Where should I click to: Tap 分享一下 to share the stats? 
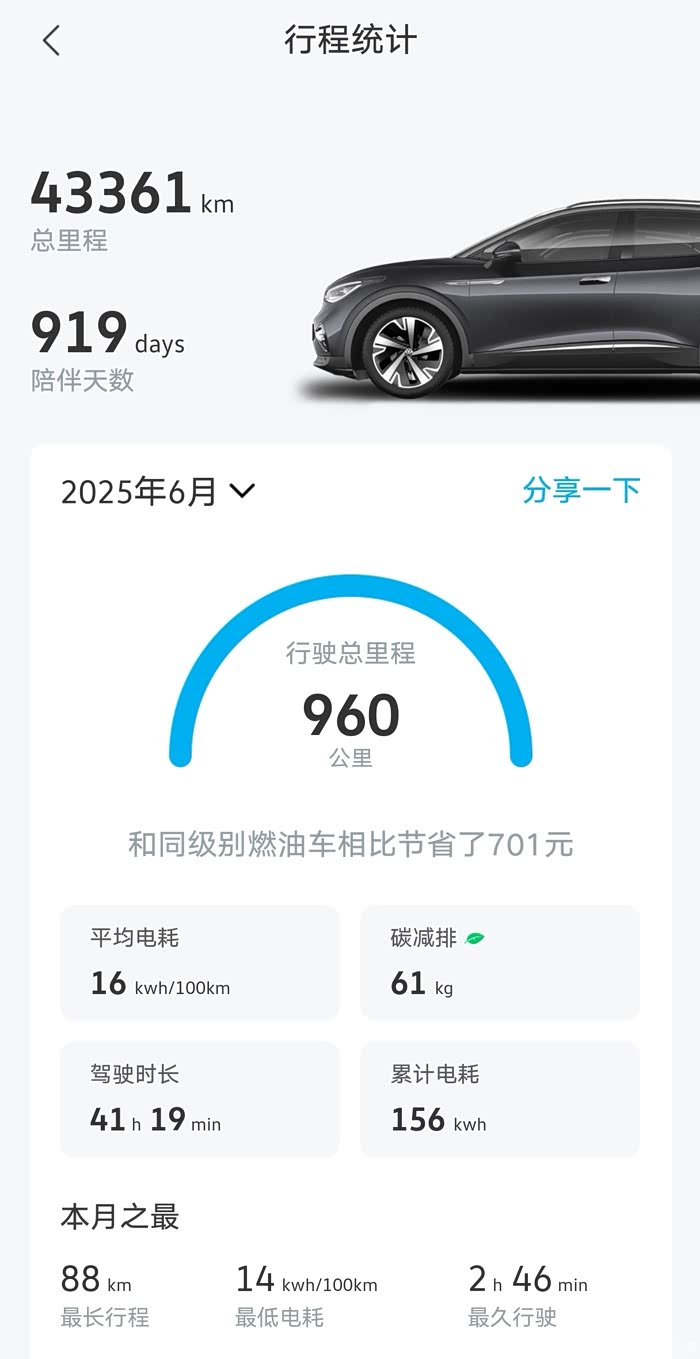(581, 490)
